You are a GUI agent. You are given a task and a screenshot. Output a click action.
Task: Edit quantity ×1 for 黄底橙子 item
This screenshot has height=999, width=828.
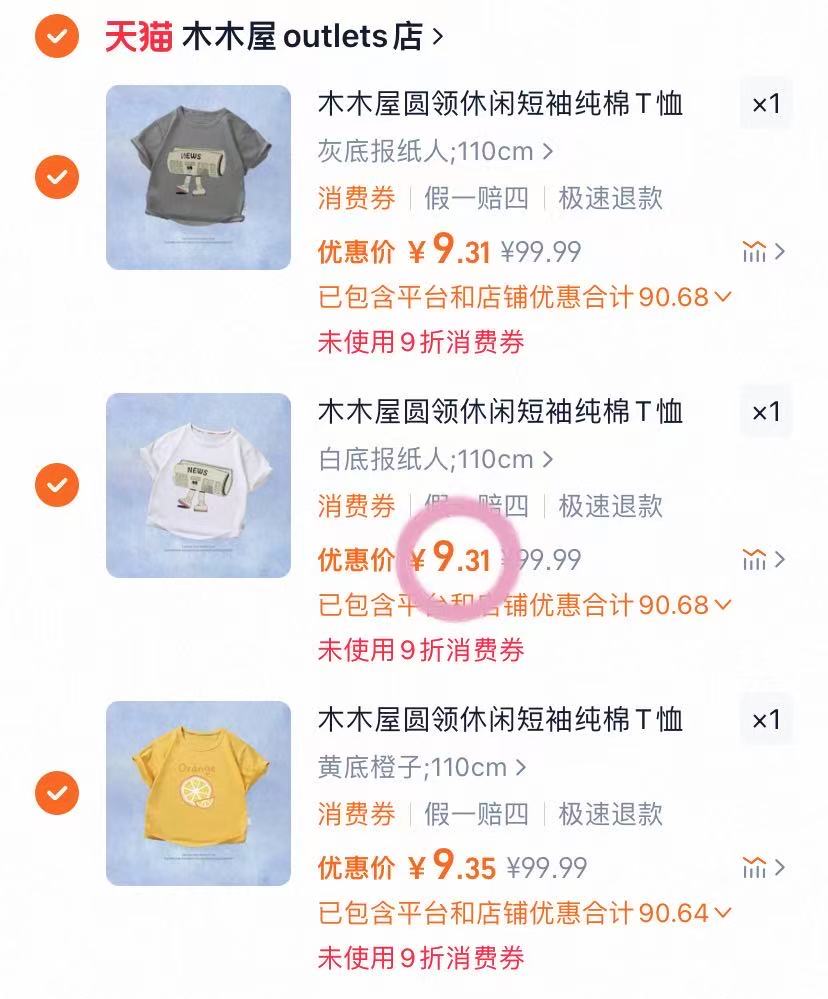(x=766, y=720)
